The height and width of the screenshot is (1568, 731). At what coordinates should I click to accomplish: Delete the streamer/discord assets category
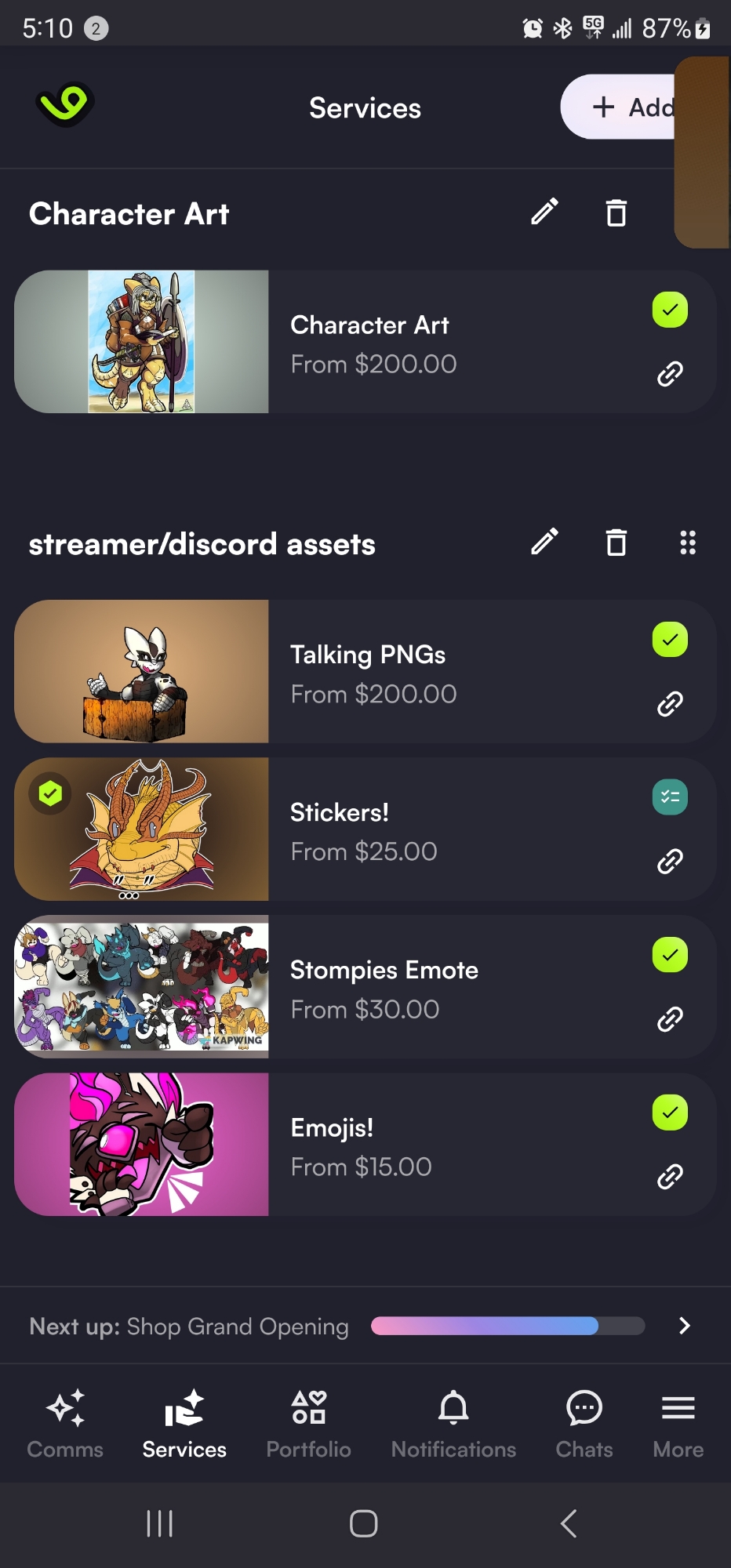click(616, 543)
